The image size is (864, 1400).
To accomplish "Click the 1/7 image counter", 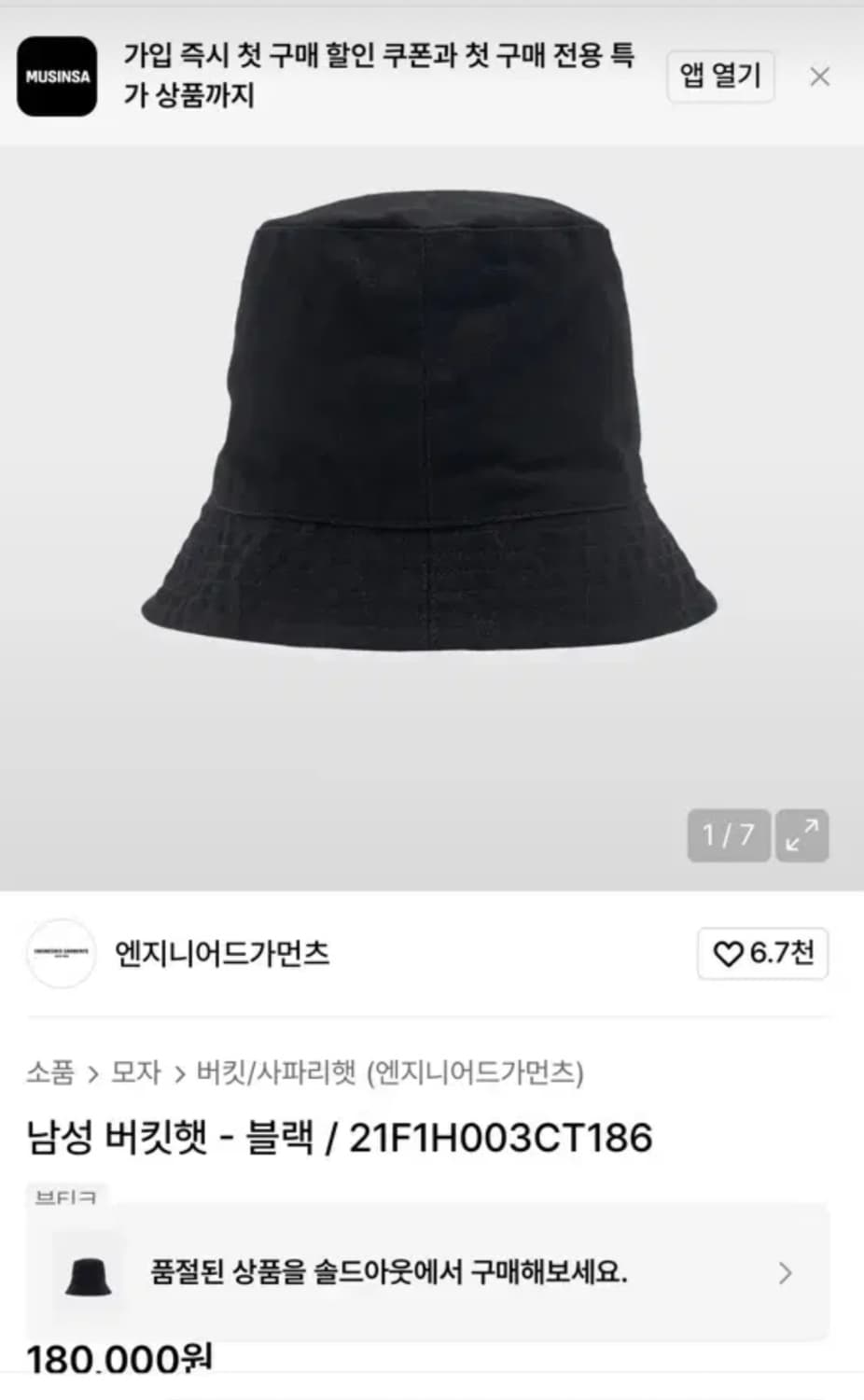I will tap(729, 835).
